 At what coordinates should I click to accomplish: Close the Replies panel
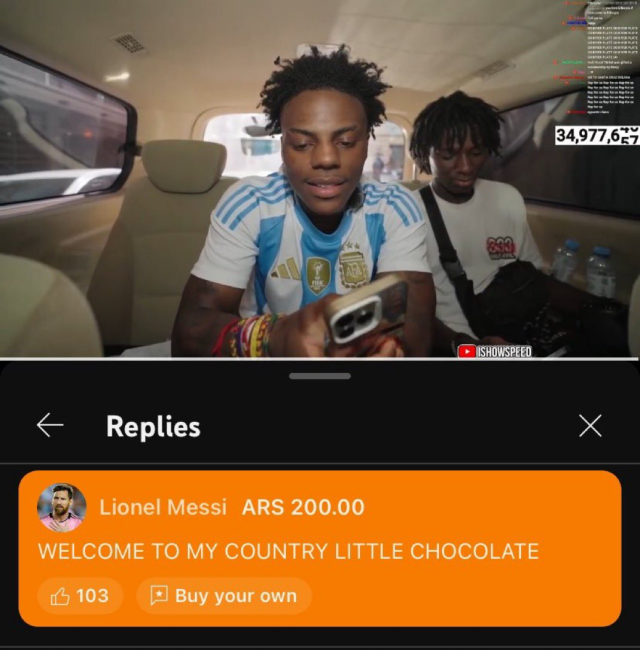(x=590, y=426)
